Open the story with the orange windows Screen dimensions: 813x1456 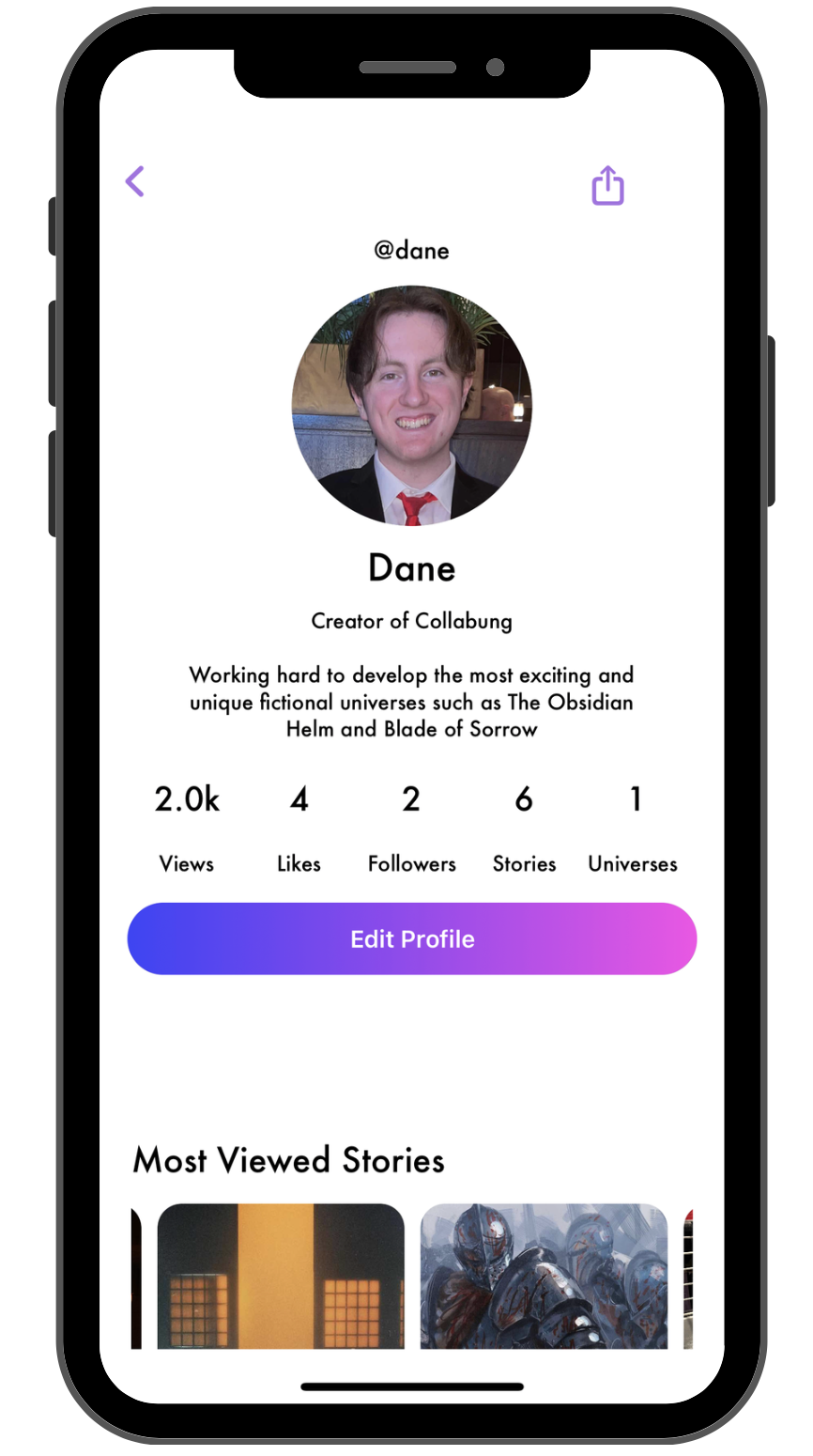point(280,1276)
